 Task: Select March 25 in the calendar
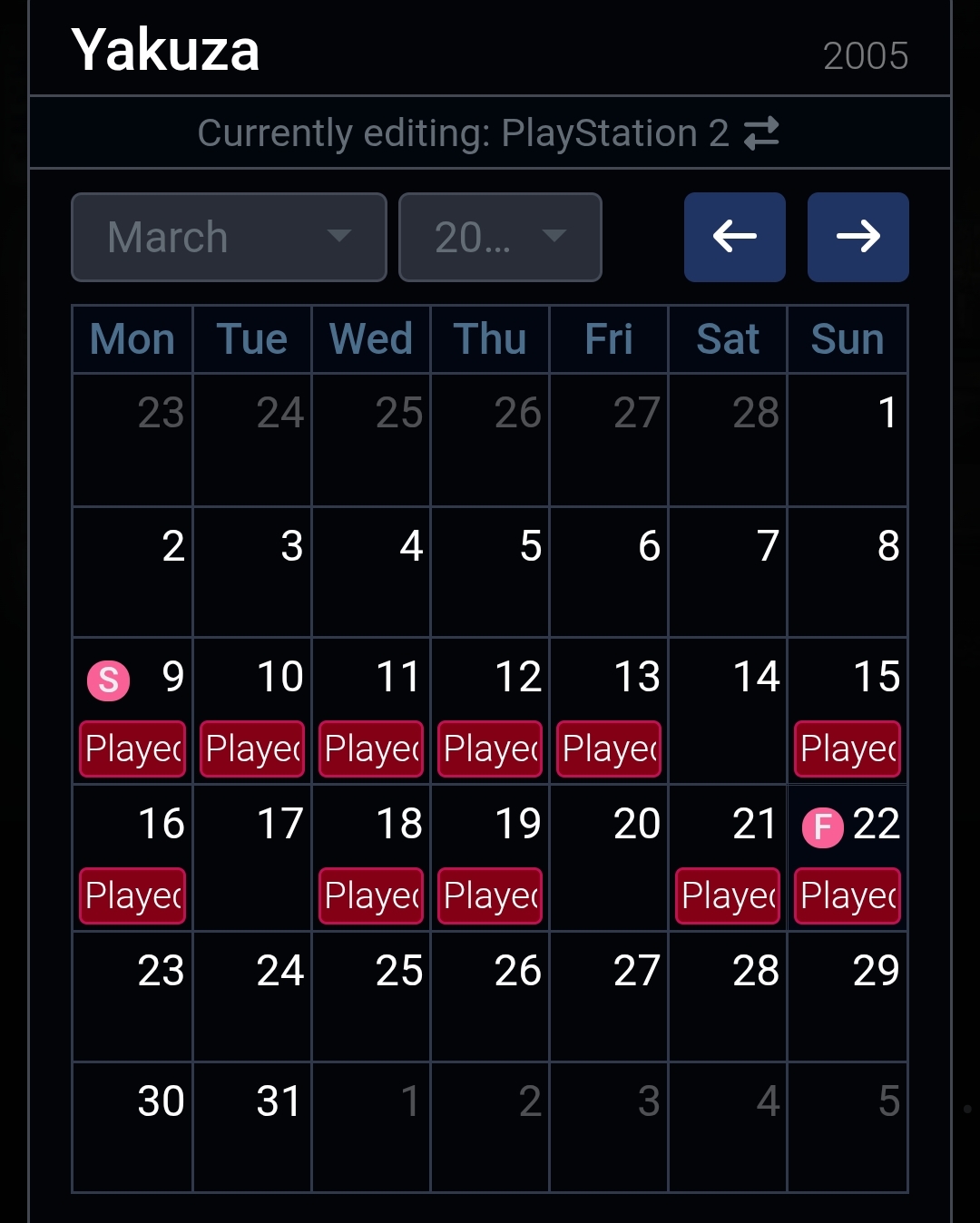point(371,996)
